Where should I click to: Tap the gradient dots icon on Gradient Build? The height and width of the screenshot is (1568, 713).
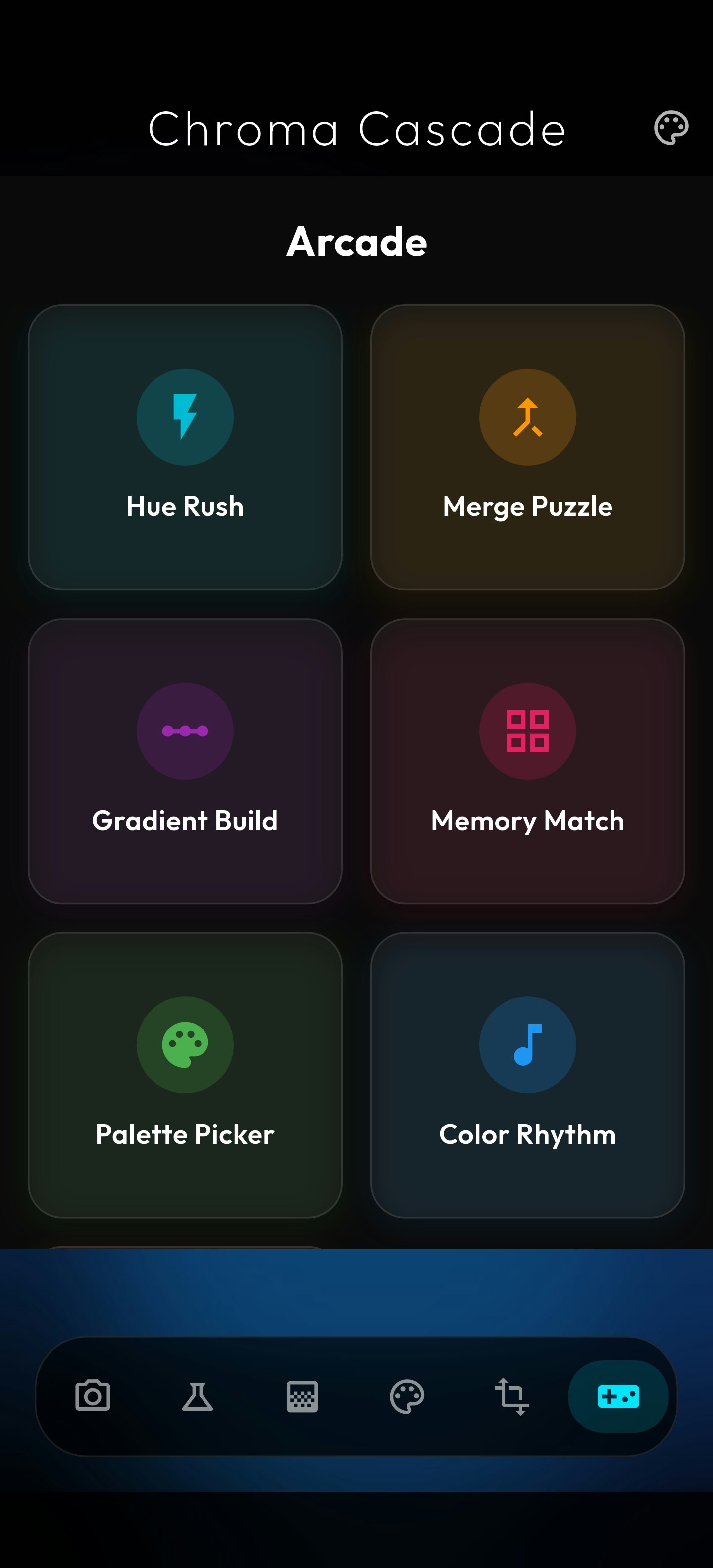click(x=185, y=731)
